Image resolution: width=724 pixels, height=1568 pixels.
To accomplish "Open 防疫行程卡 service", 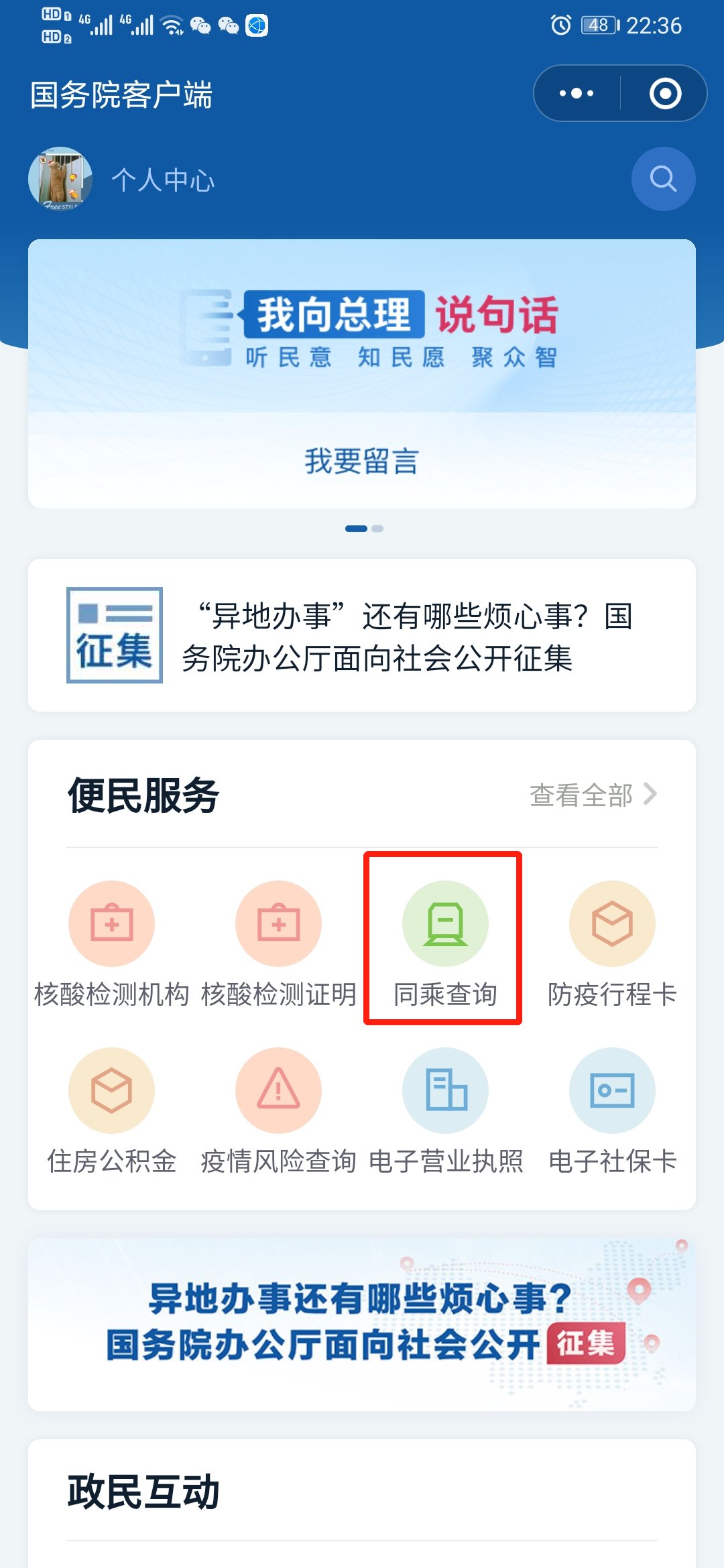I will coord(612,942).
